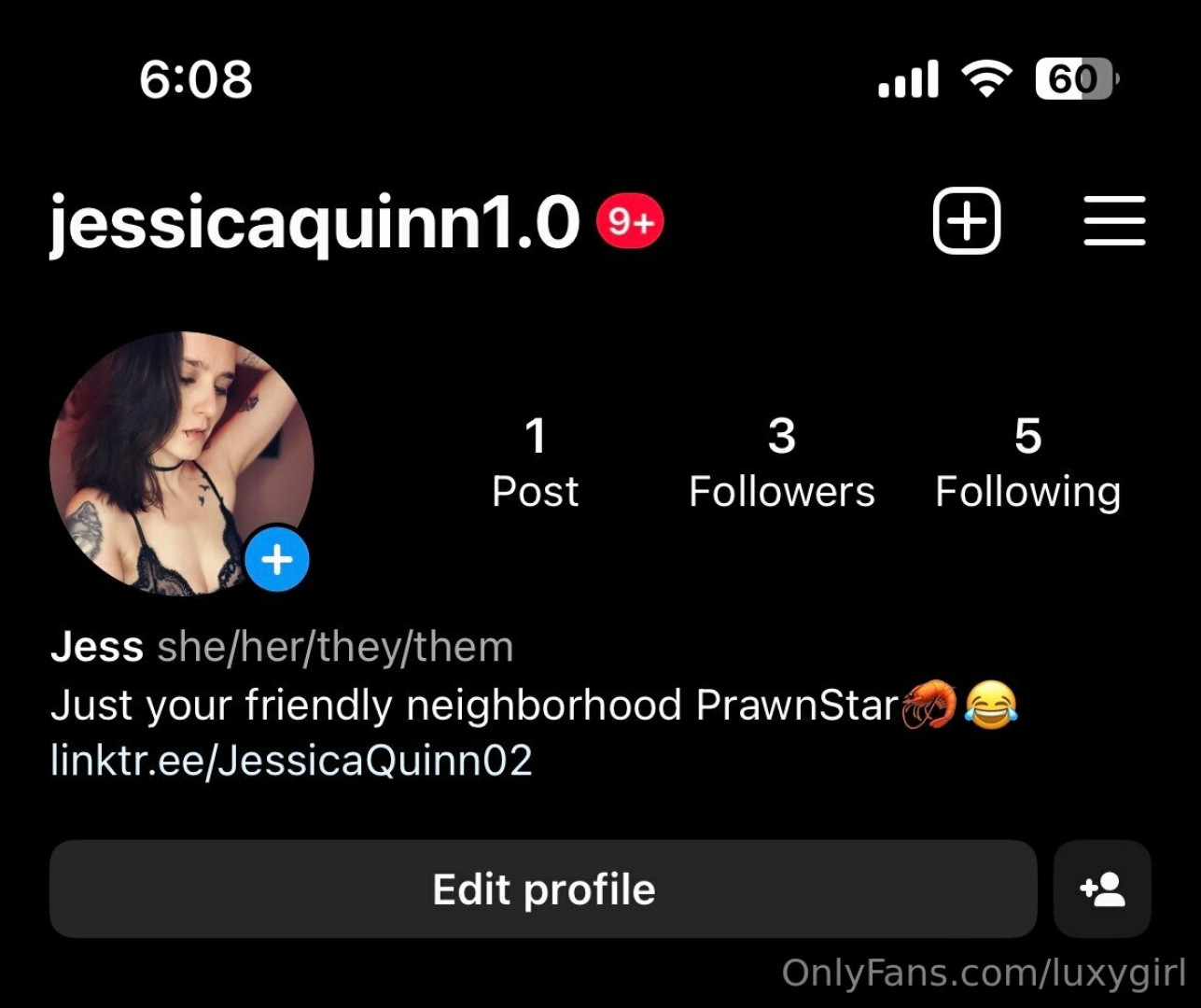1201x1008 pixels.
Task: Open the create new post plus icon
Action: 967,221
